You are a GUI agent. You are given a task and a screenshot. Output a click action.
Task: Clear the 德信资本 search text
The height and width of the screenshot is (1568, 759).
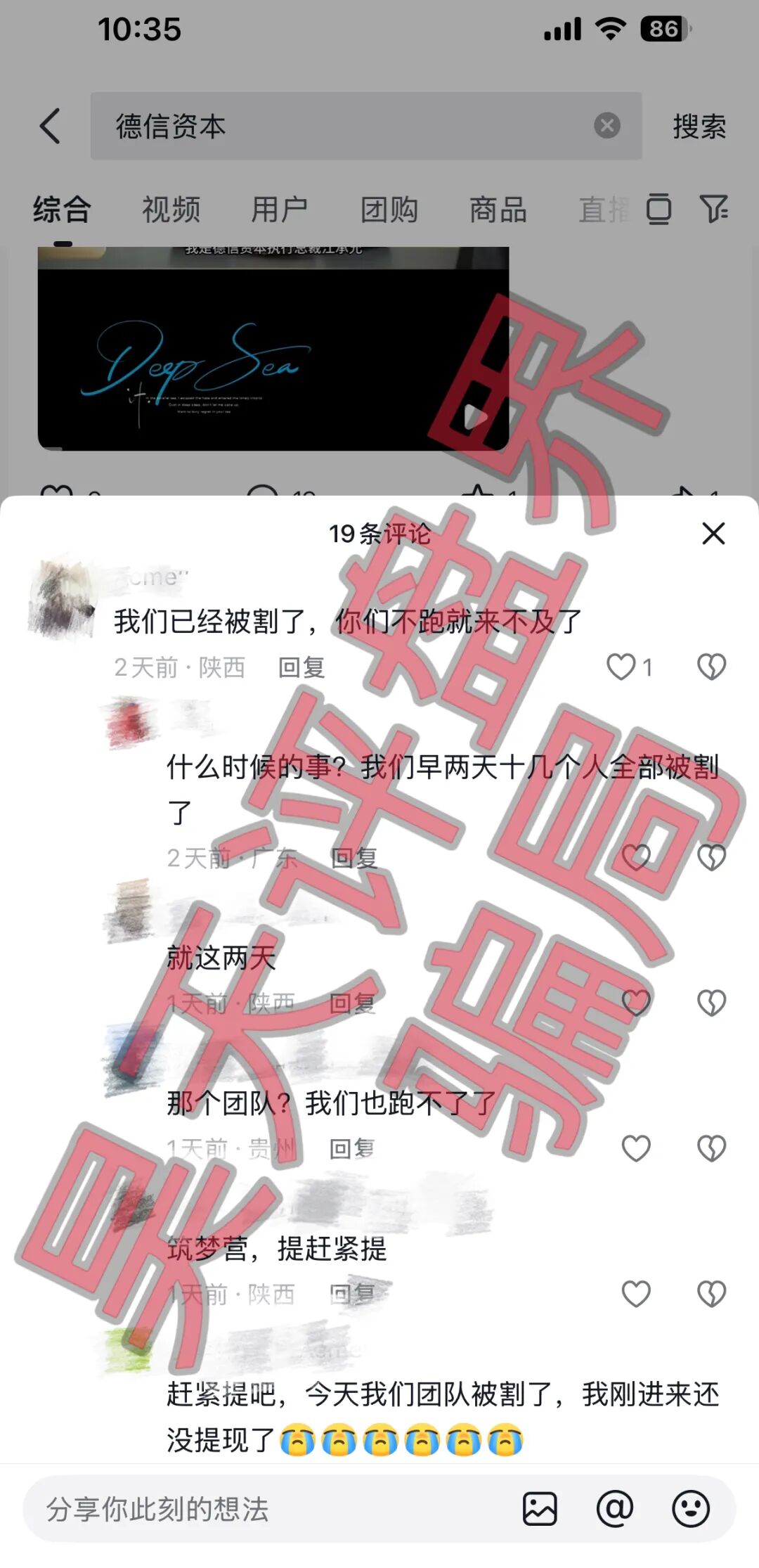[607, 126]
